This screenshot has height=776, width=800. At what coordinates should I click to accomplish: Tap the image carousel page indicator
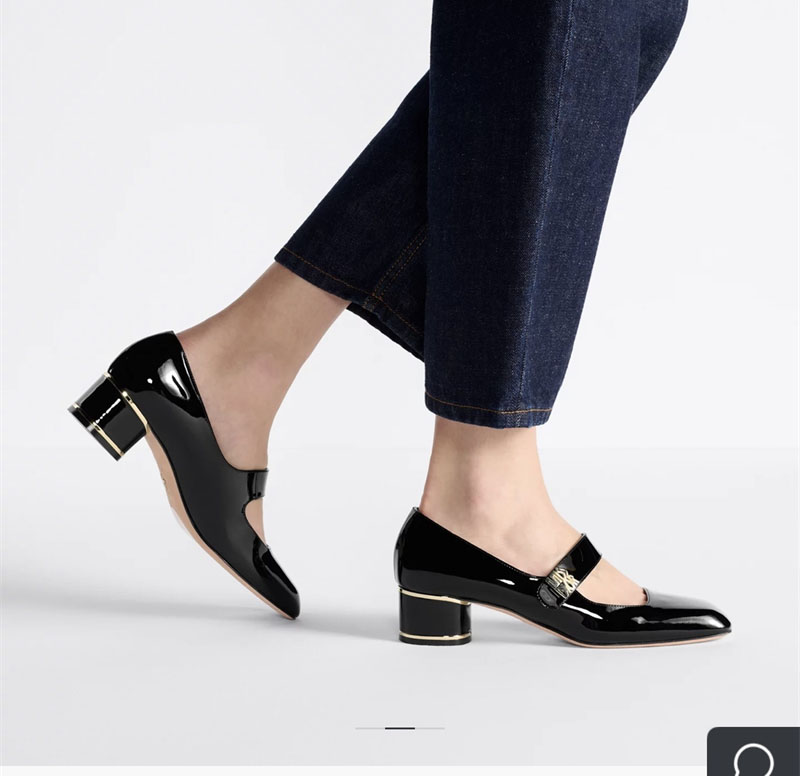coord(400,728)
